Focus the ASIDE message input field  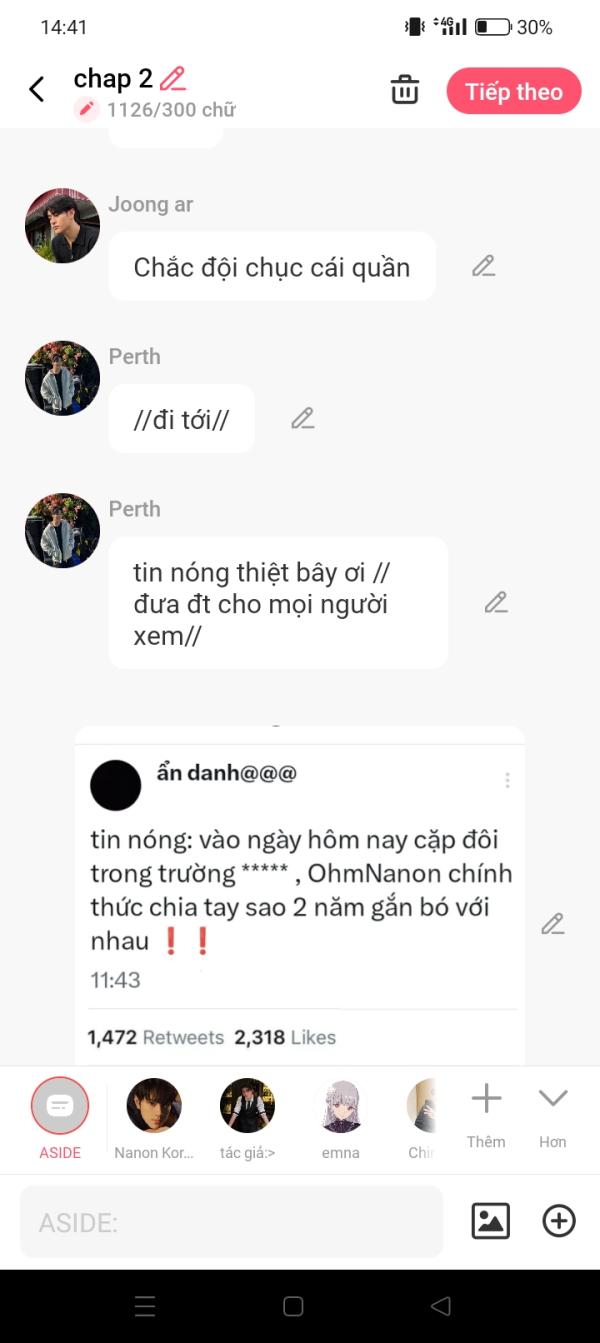230,1222
